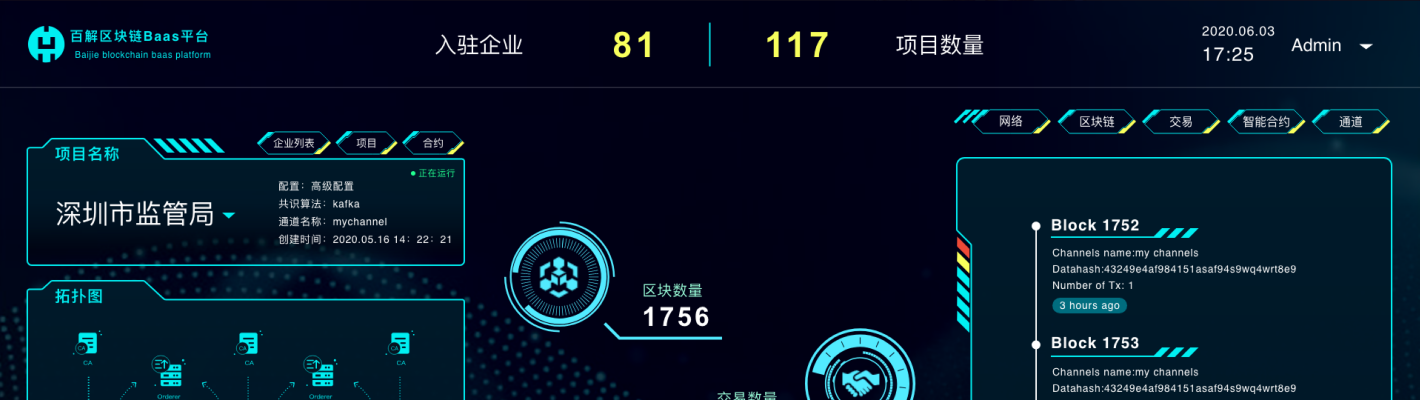Open the 智能合约 tab
The height and width of the screenshot is (400, 1420).
[1266, 122]
